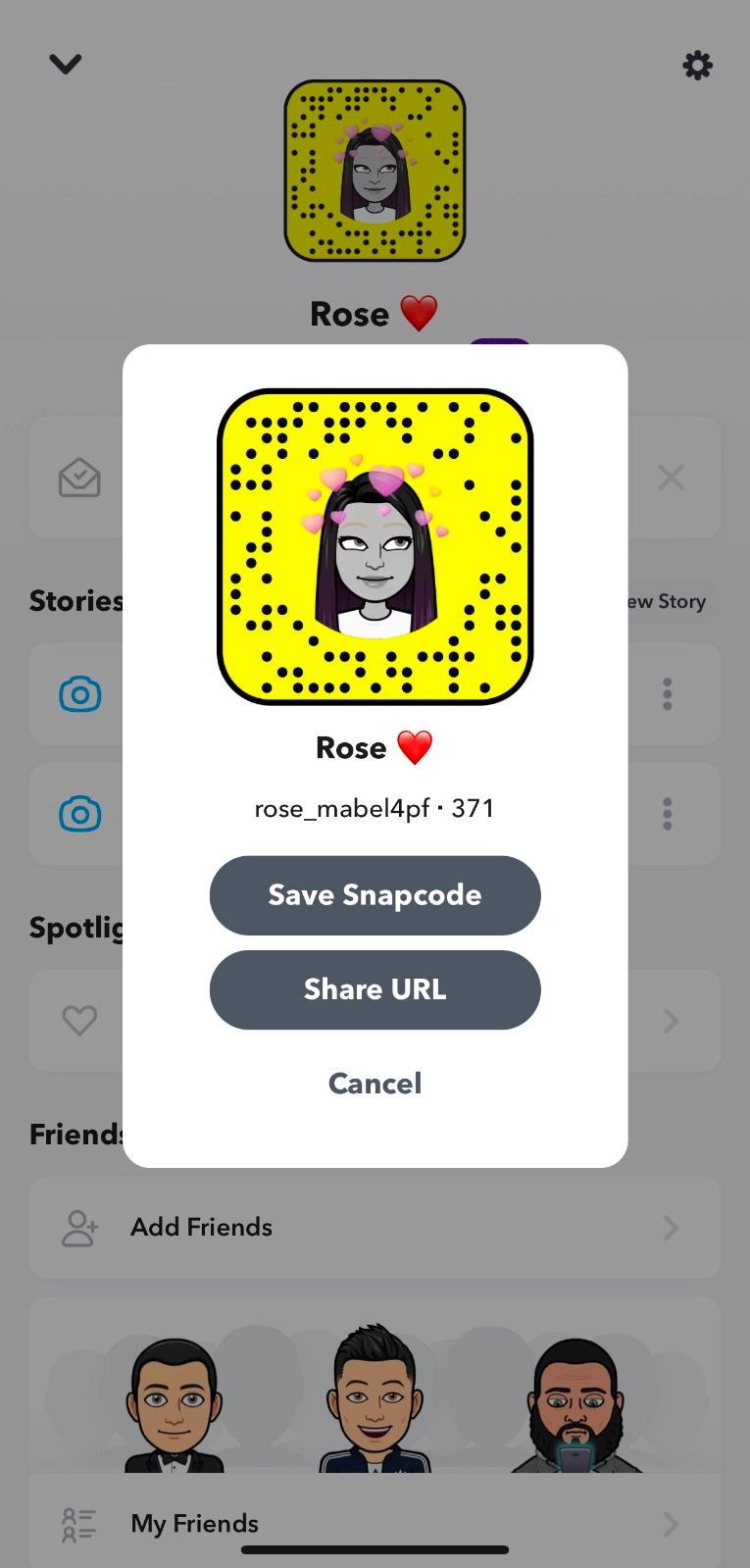Share the profile URL

coord(375,989)
